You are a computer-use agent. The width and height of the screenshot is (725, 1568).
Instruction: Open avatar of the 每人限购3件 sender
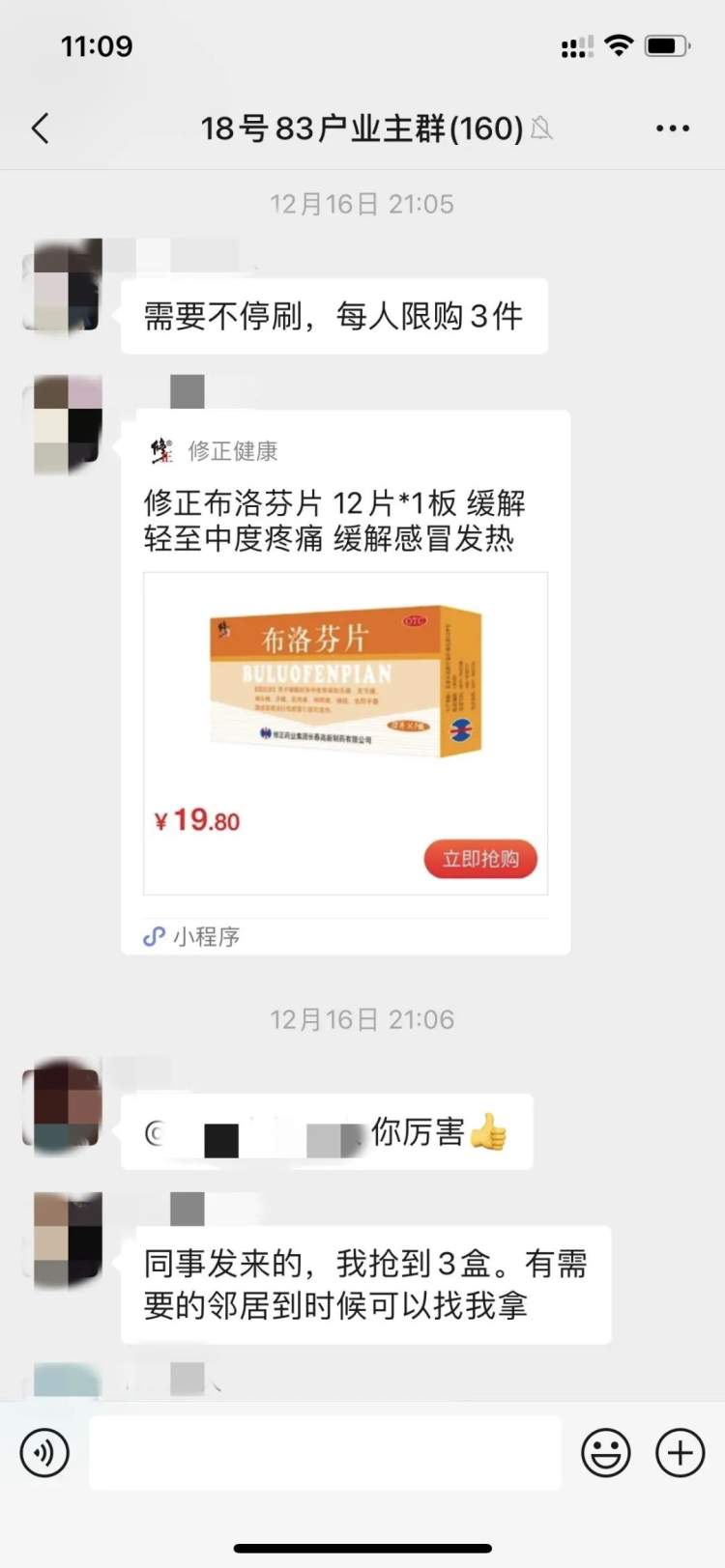(67, 286)
